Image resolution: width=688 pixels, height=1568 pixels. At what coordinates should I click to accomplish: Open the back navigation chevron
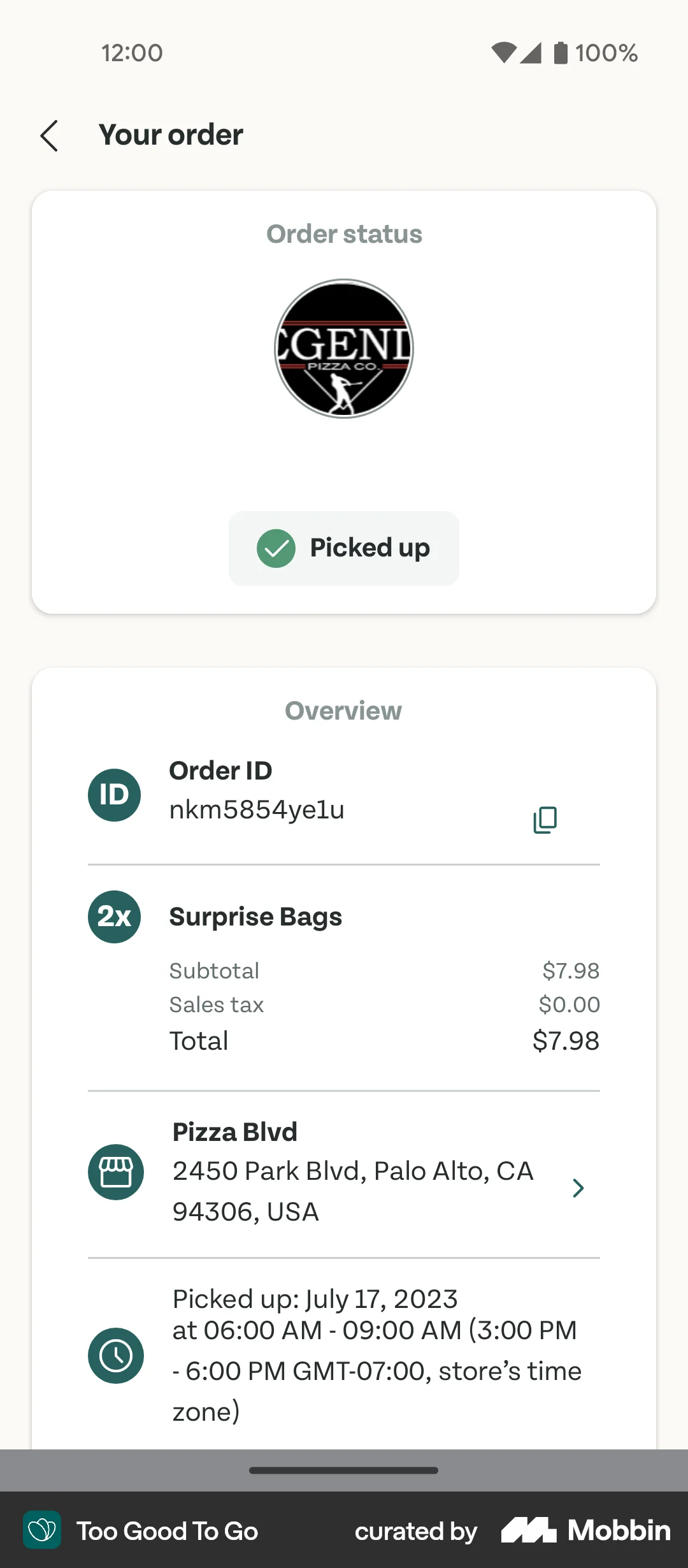50,135
